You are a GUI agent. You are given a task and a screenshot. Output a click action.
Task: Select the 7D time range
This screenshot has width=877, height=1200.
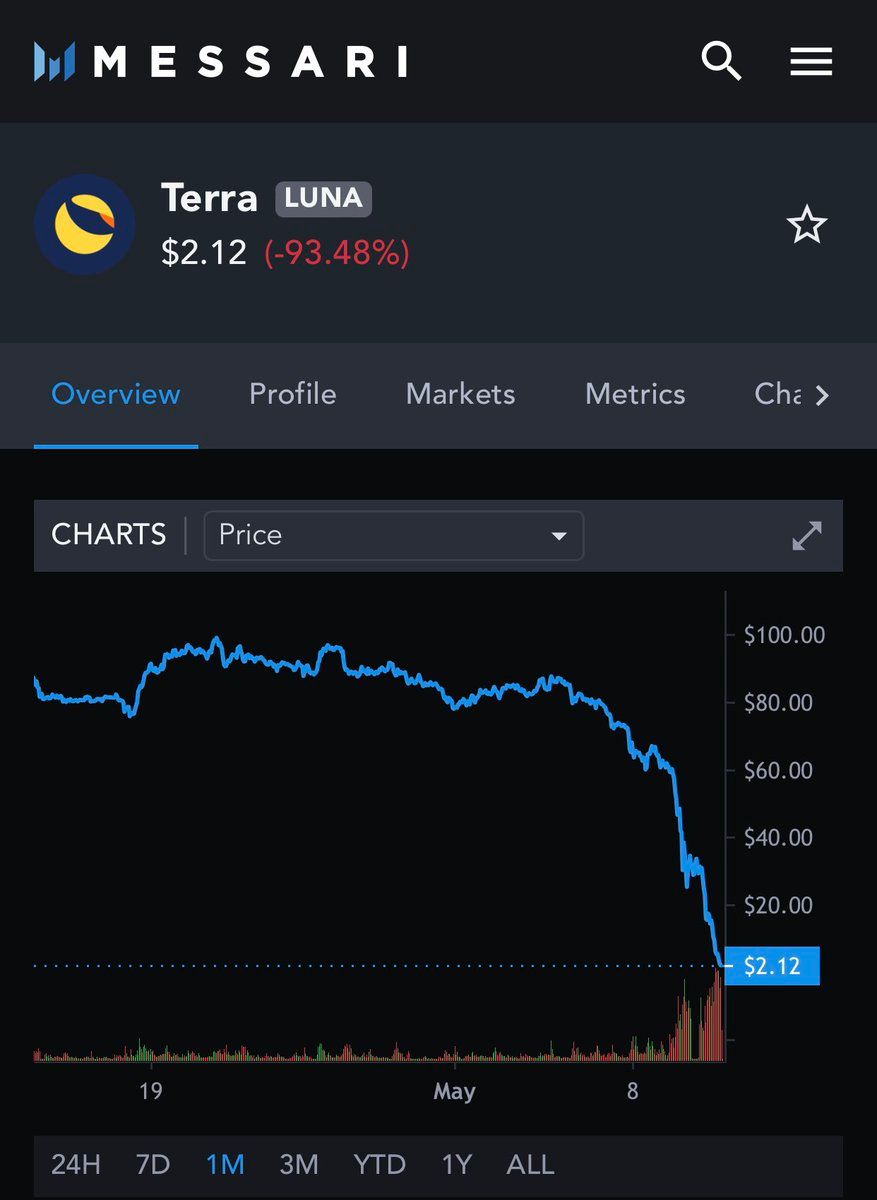click(x=153, y=1164)
